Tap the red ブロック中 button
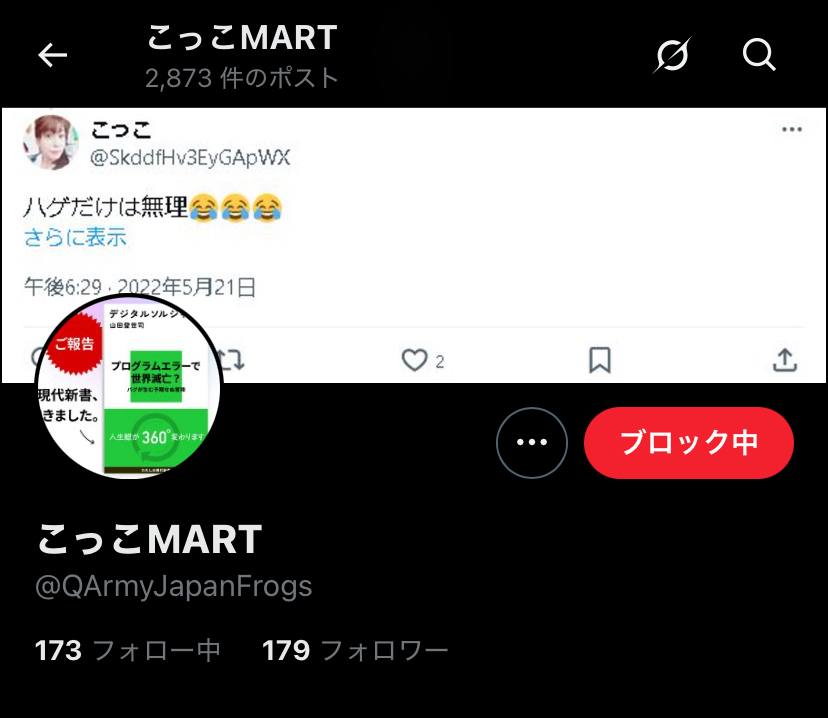The width and height of the screenshot is (828, 718). [x=689, y=442]
